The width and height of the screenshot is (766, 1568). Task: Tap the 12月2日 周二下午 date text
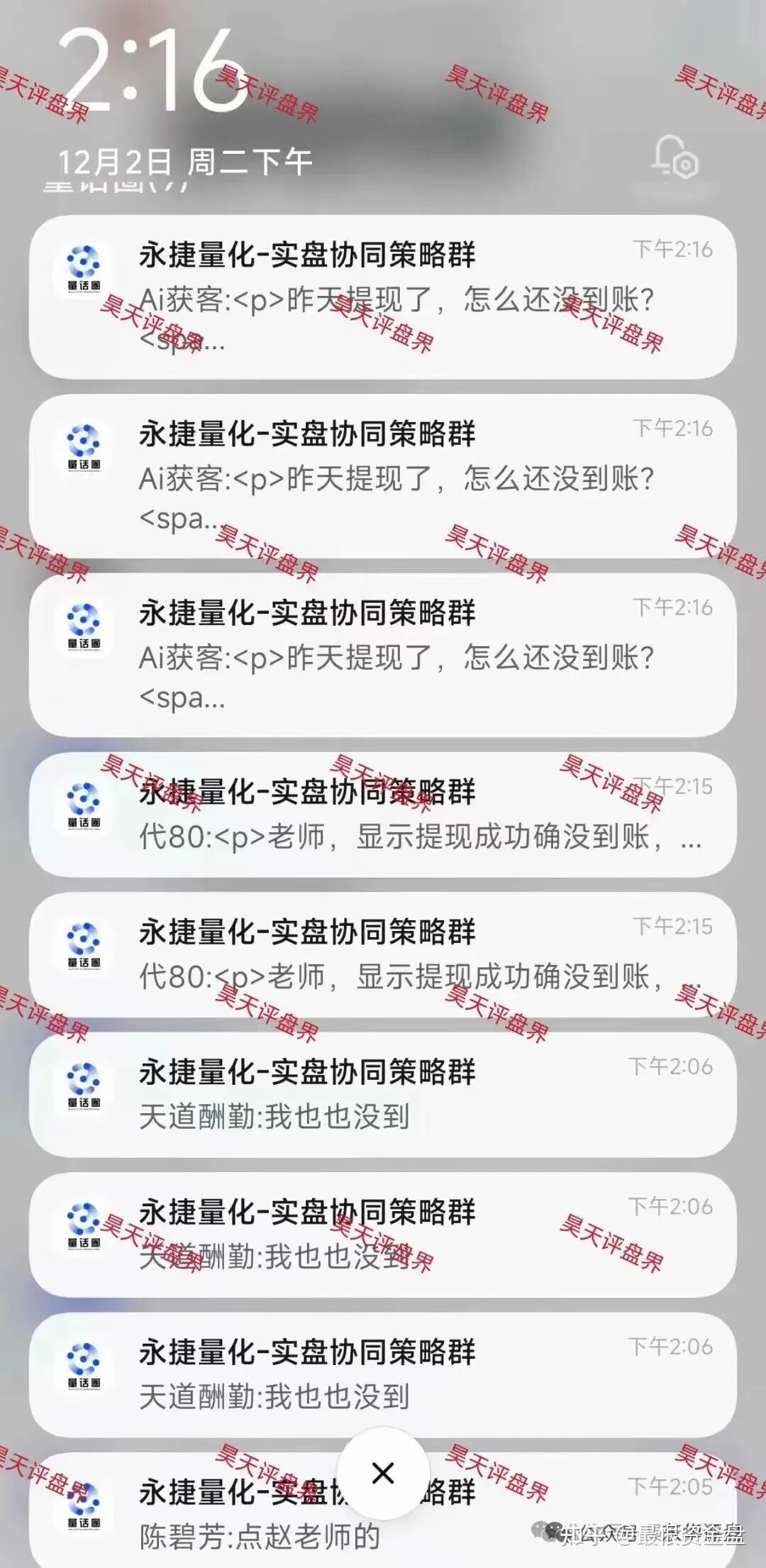(184, 160)
